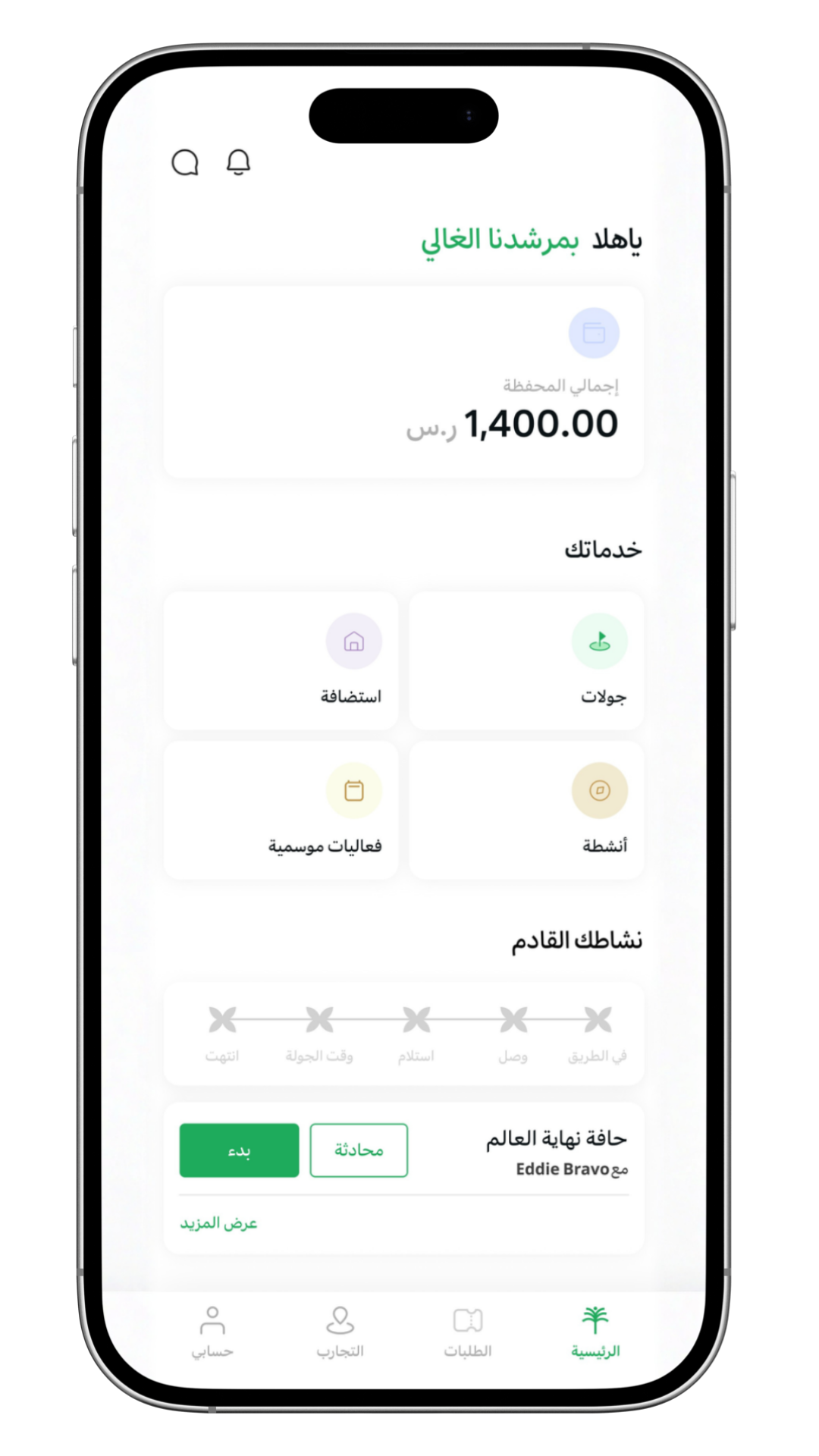This screenshot has width=819, height=1456.
Task: Switch to the التجارب tab
Action: pos(340,1332)
